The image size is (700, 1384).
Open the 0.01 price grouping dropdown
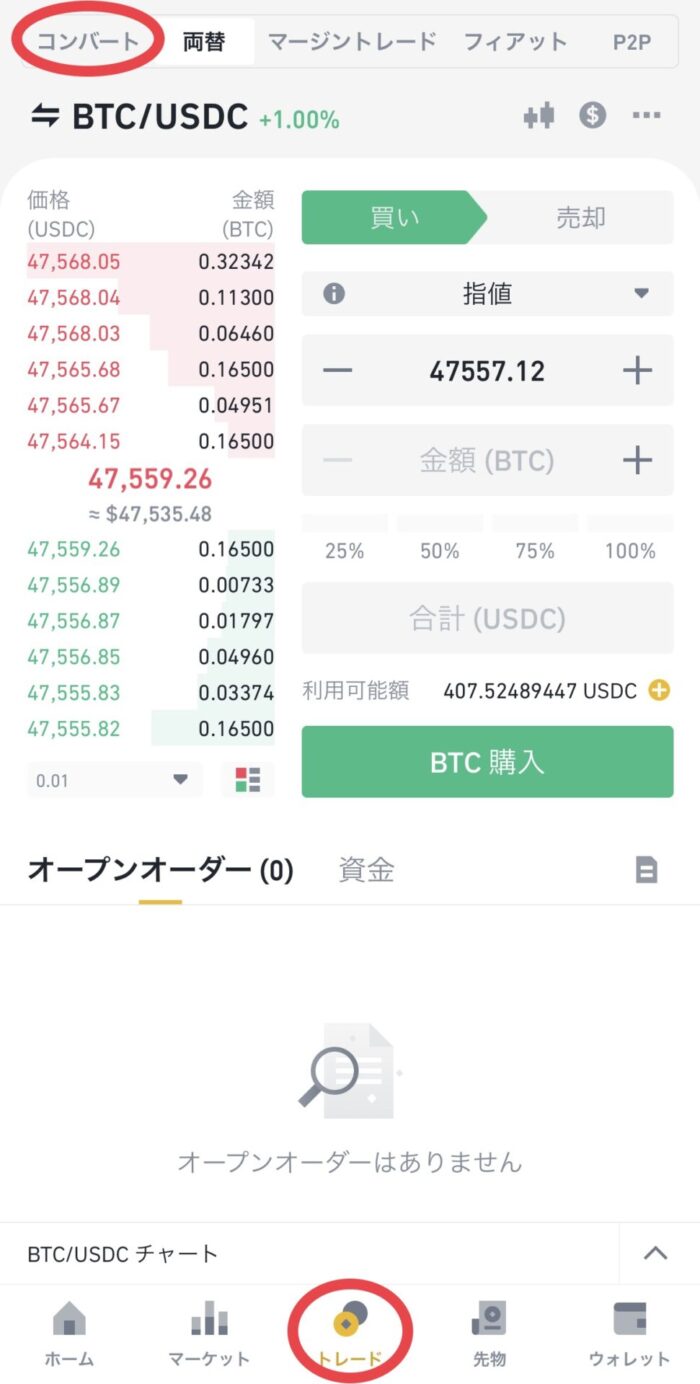(114, 780)
